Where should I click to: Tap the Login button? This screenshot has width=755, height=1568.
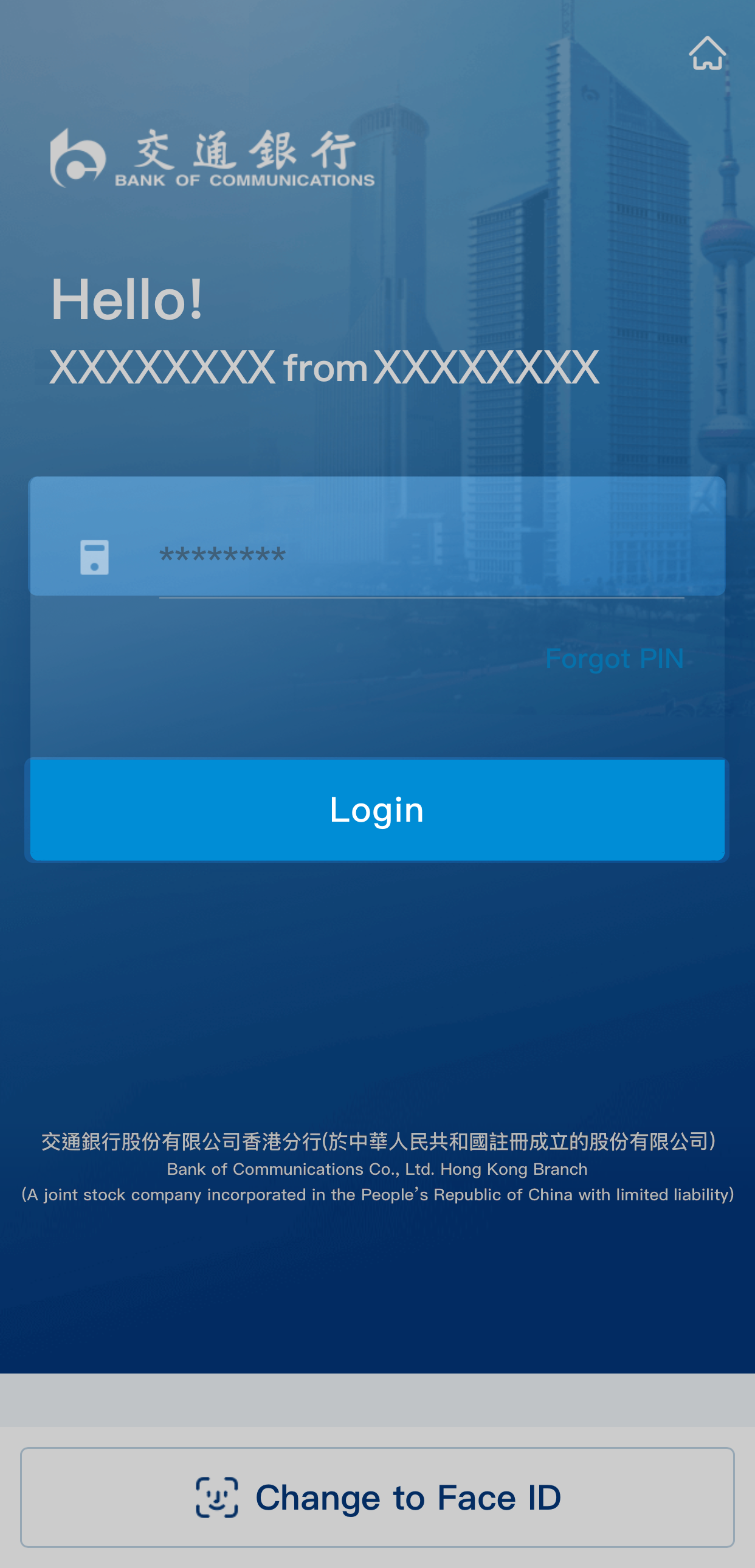pos(377,810)
